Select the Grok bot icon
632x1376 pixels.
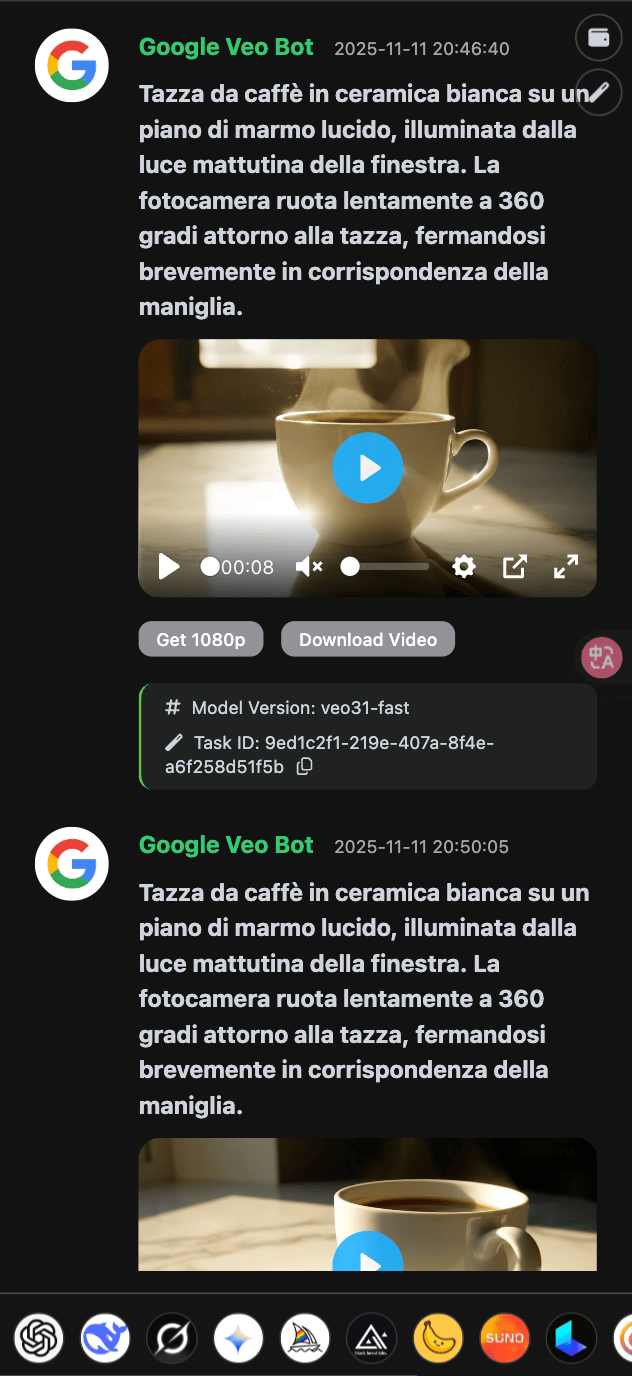(x=172, y=1338)
